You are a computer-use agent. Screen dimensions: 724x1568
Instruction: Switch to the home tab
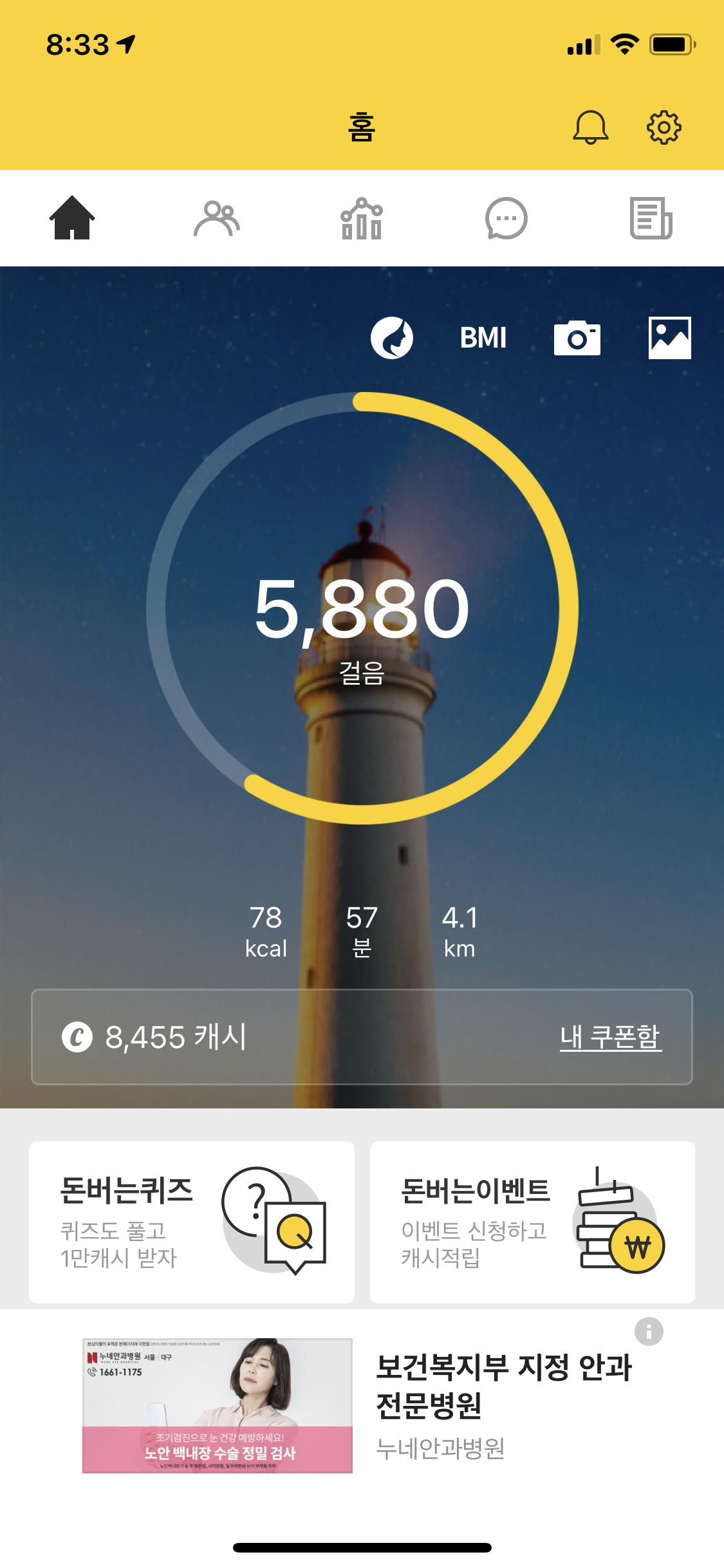pos(72,218)
